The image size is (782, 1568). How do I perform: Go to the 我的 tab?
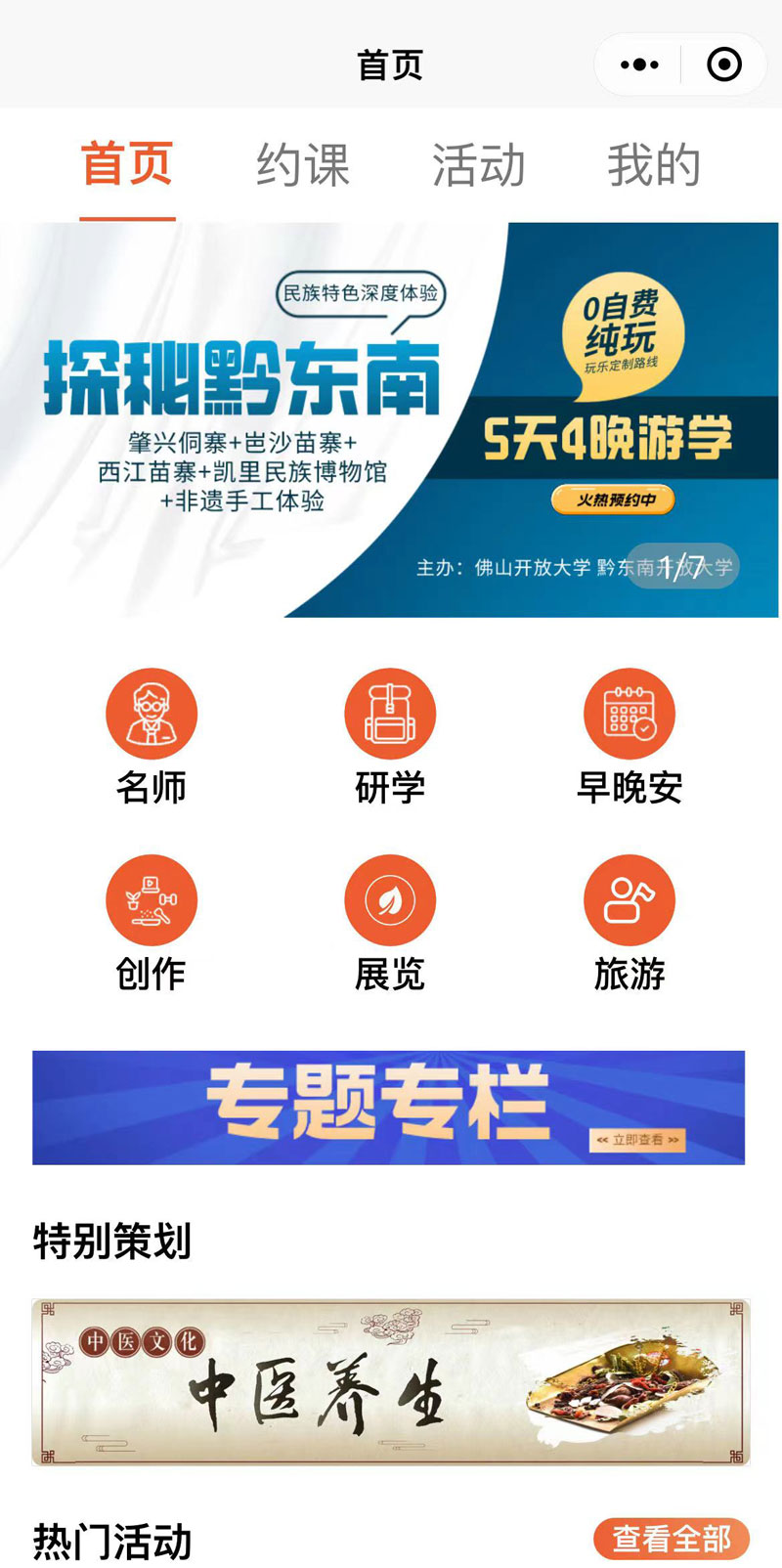pyautogui.click(x=654, y=164)
